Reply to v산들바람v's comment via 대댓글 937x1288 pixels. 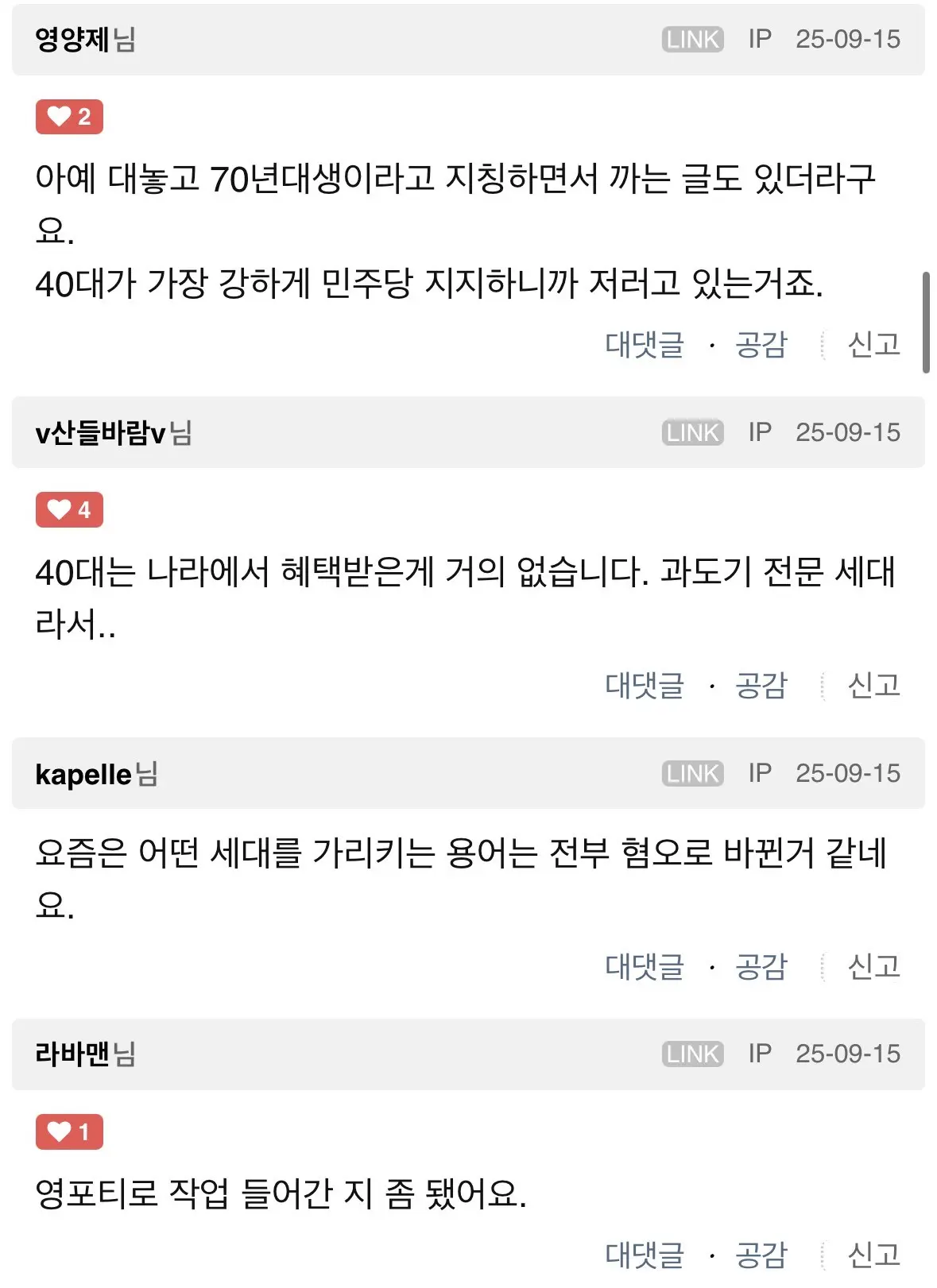click(645, 686)
